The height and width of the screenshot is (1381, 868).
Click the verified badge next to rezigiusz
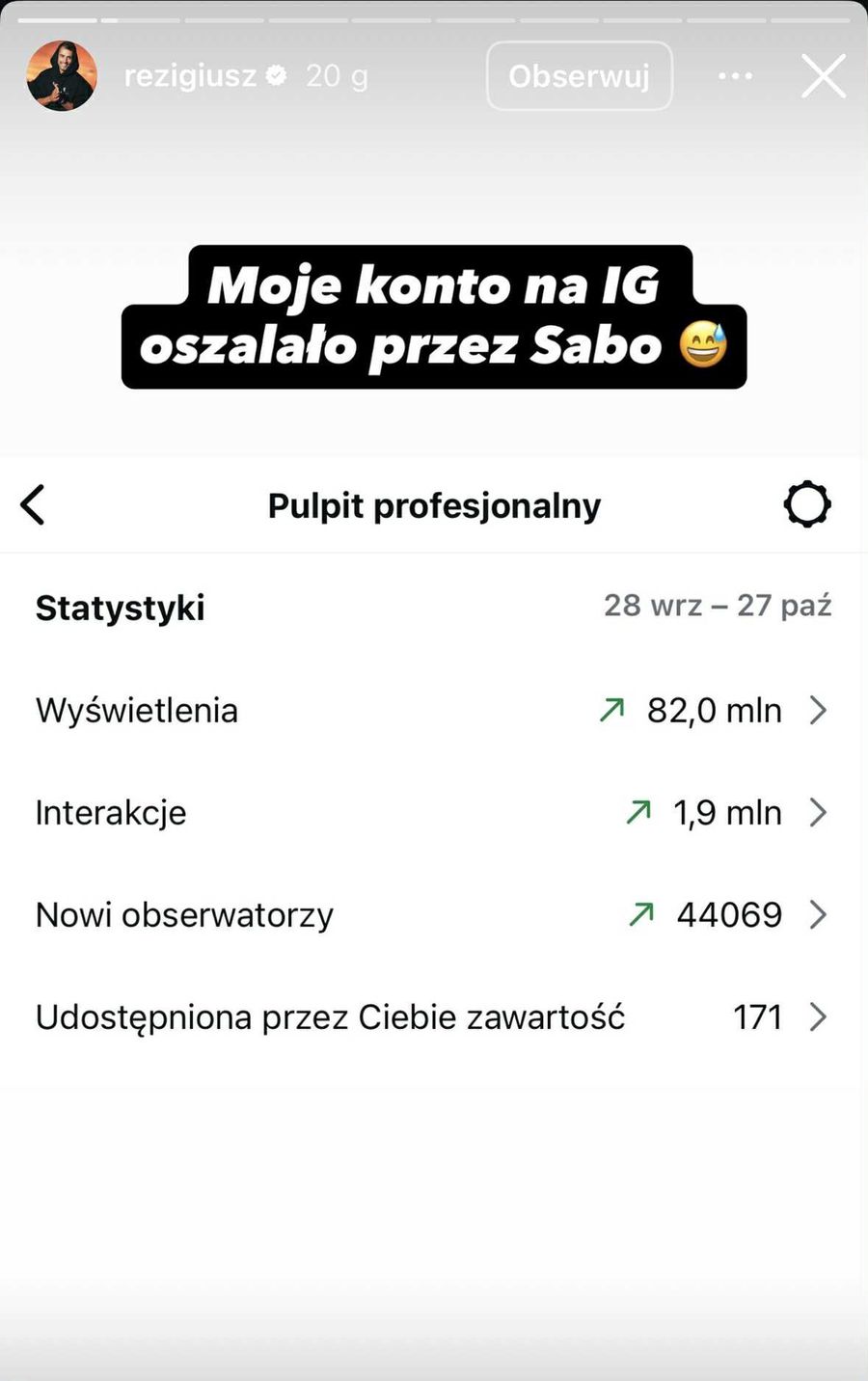tap(275, 75)
